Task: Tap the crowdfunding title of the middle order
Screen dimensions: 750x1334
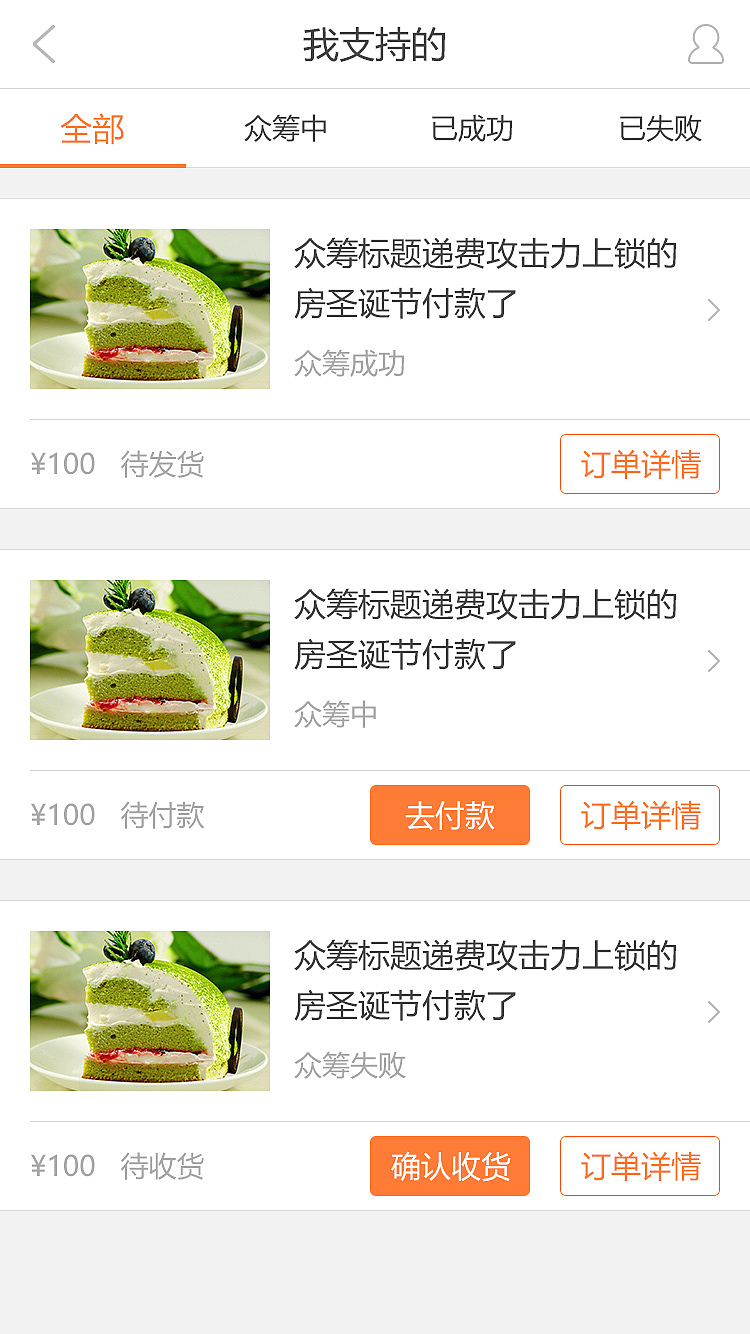Action: [x=488, y=630]
